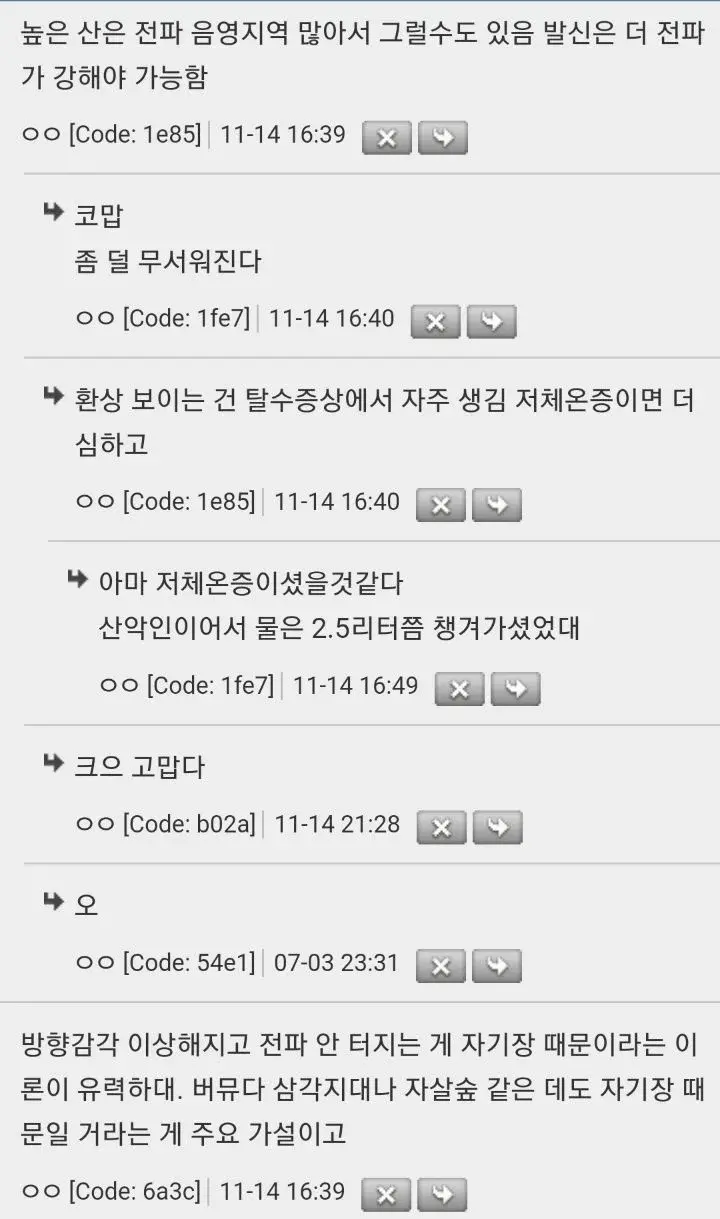
Task: Delete the "오" comment
Action: [441, 966]
